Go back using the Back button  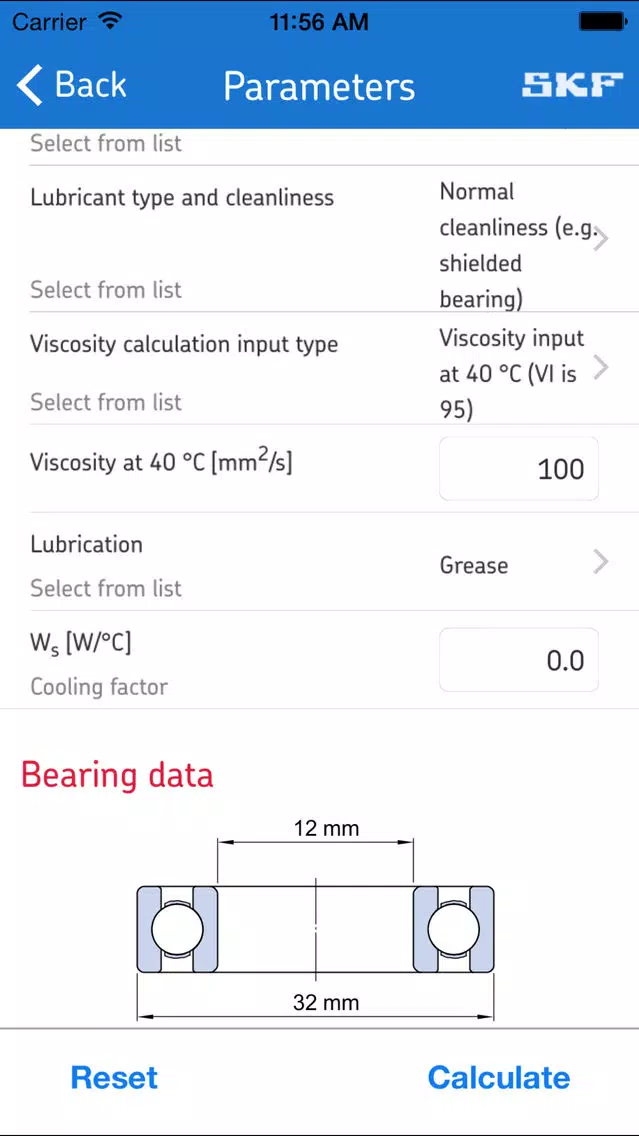pos(72,86)
